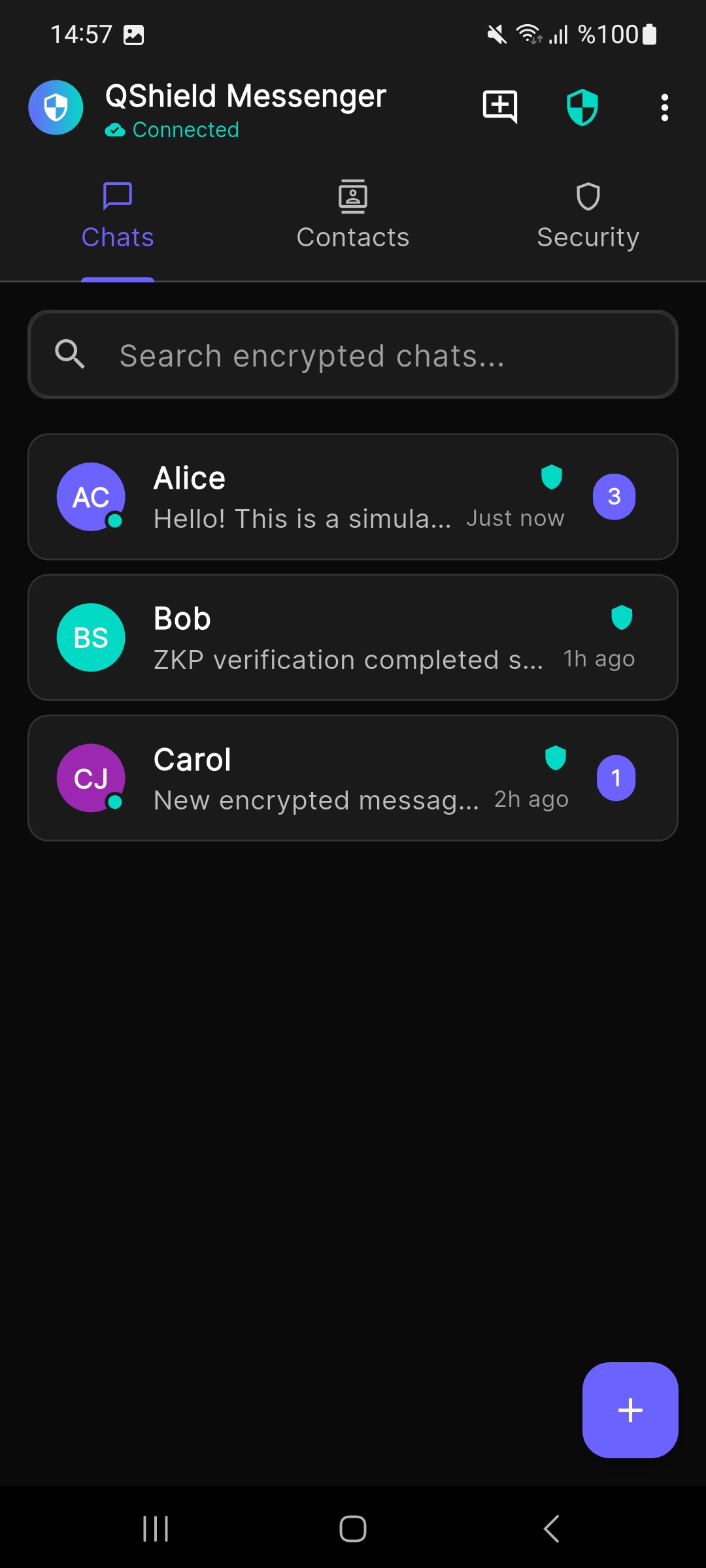
Task: Open recent apps from navigation bar
Action: (x=156, y=1528)
